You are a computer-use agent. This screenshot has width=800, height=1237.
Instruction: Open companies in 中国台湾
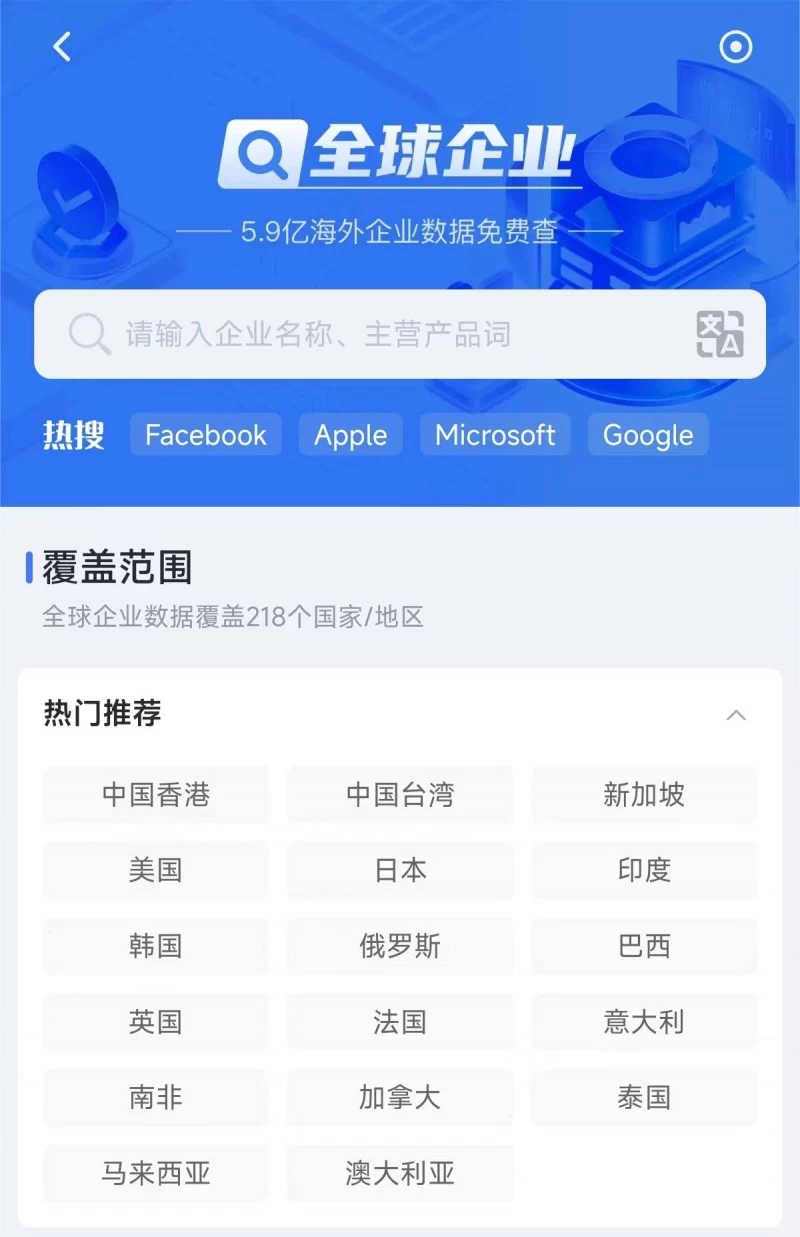400,795
